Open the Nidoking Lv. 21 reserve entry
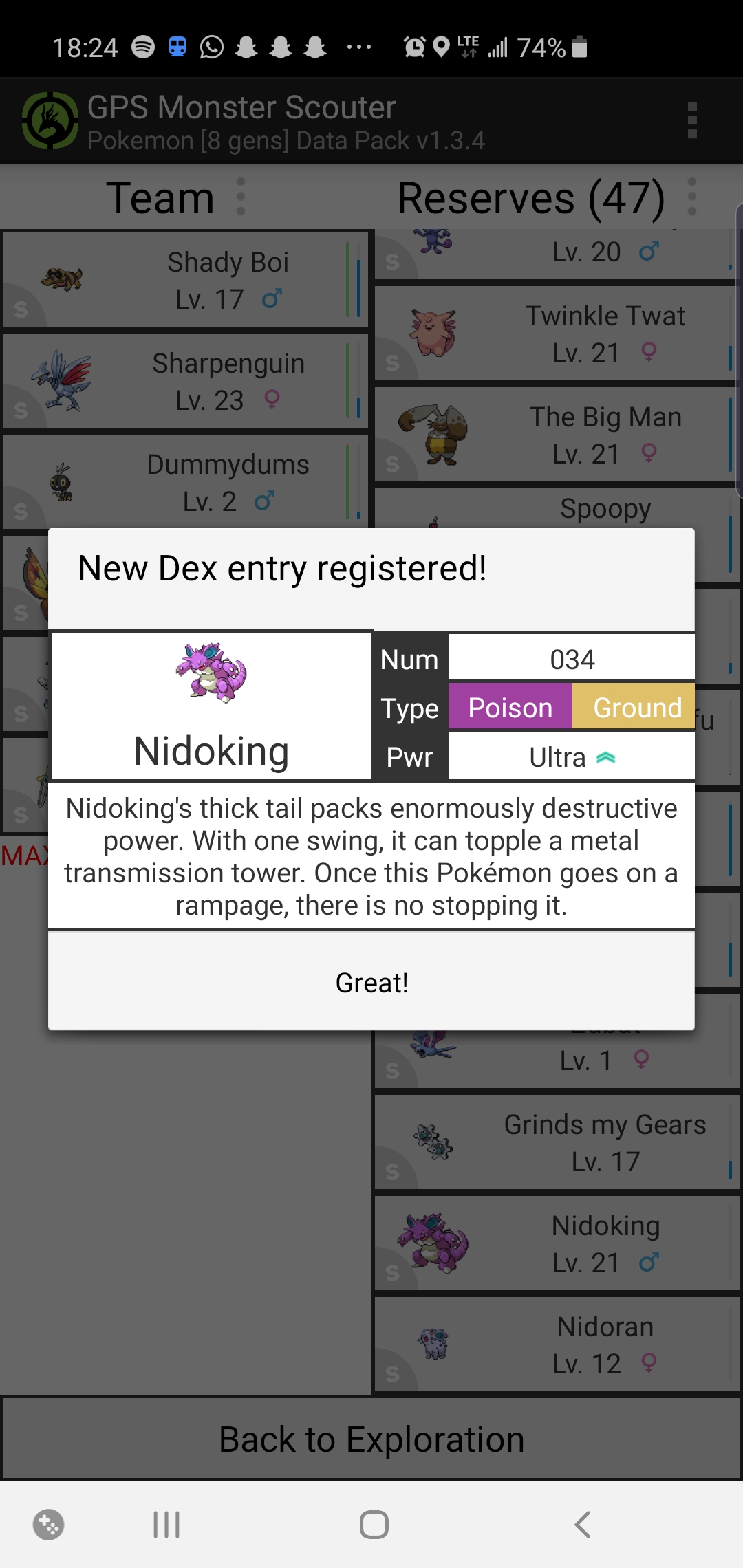743x1568 pixels. click(554, 1244)
